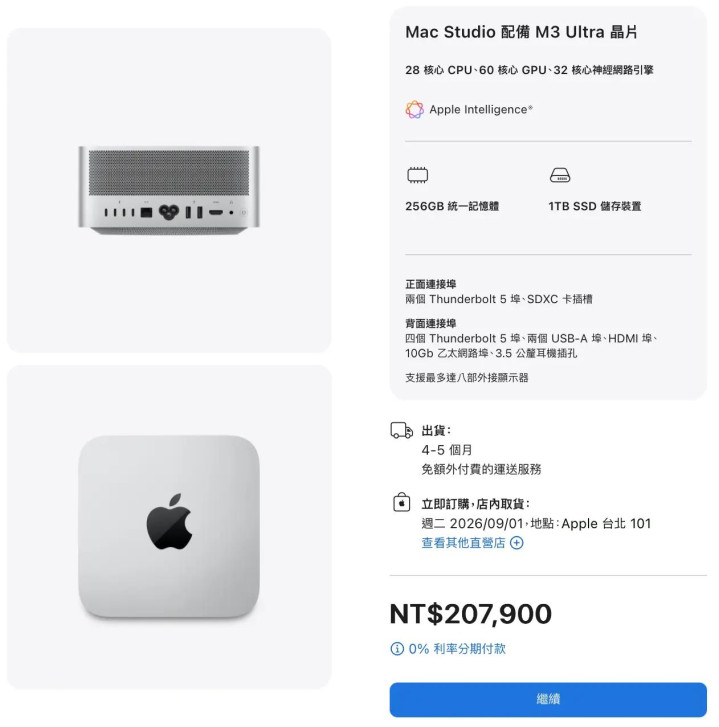Image resolution: width=719 pixels, height=727 pixels.
Task: View the Mac Studio rear ports image
Action: click(169, 190)
